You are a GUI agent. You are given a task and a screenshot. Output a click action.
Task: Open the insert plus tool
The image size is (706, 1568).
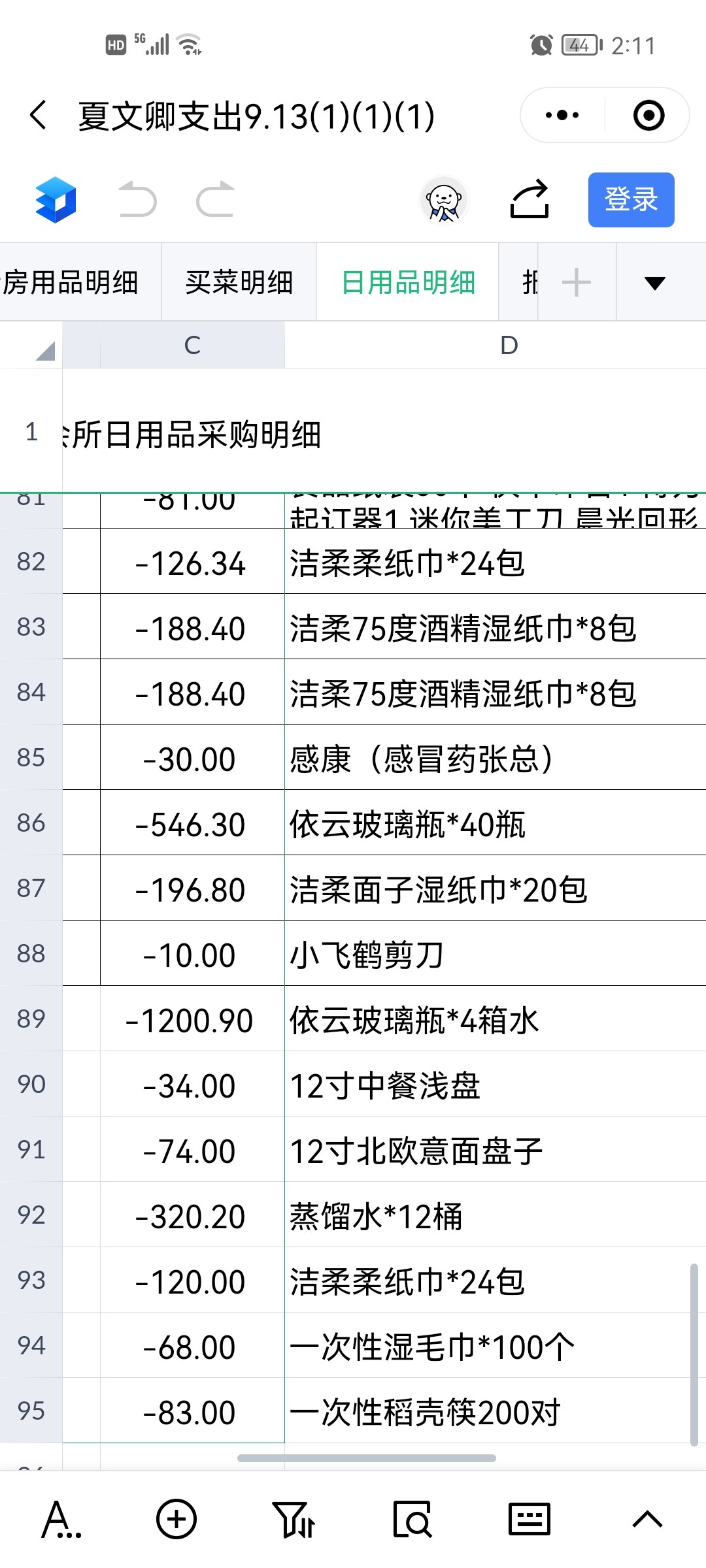(176, 1519)
